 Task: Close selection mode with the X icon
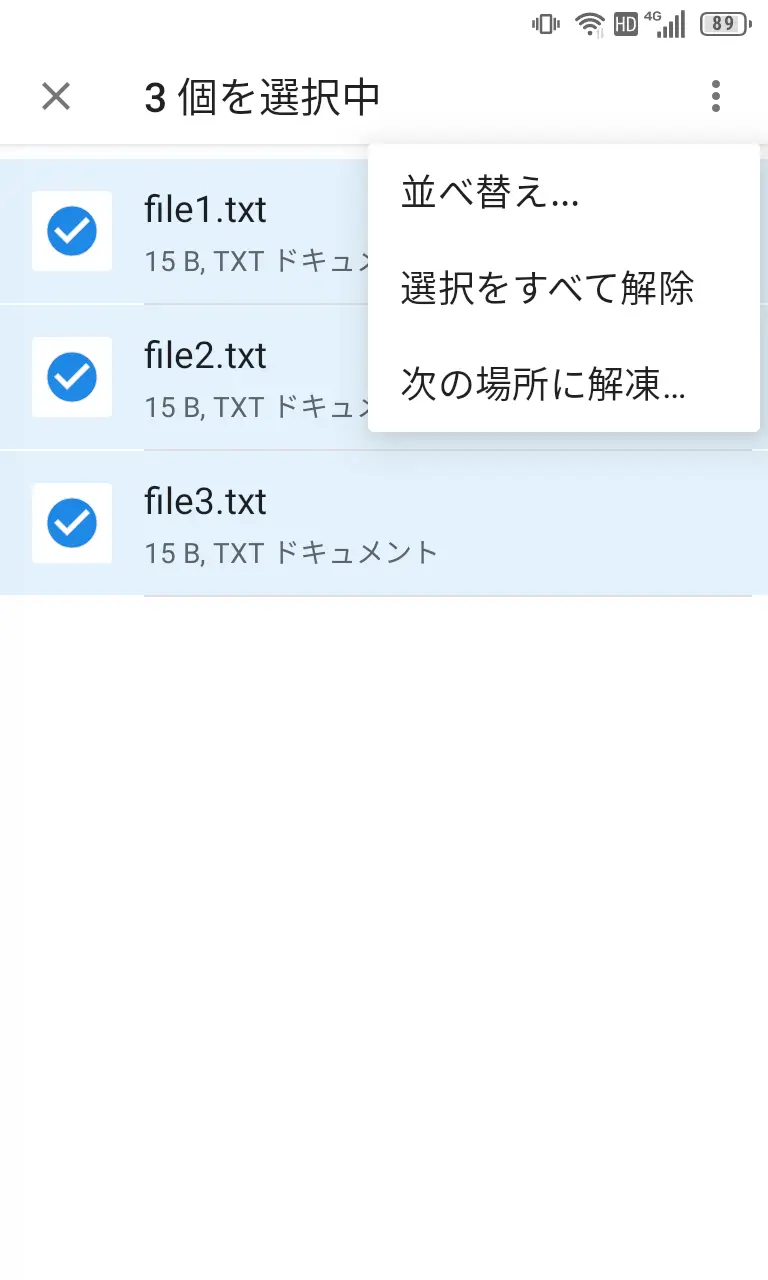[x=56, y=97]
